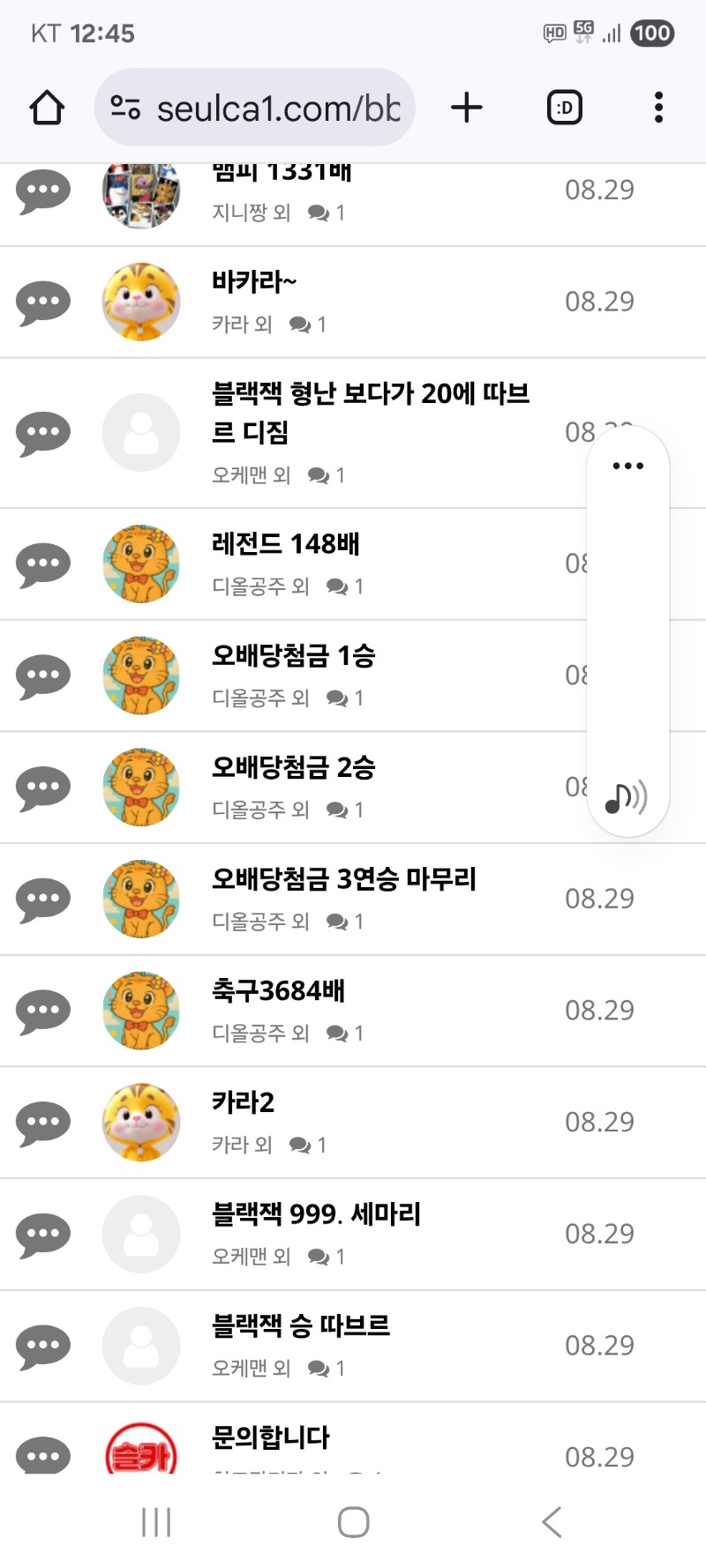Open the post 레전드 148배
This screenshot has height=1568, width=706.
click(x=286, y=544)
